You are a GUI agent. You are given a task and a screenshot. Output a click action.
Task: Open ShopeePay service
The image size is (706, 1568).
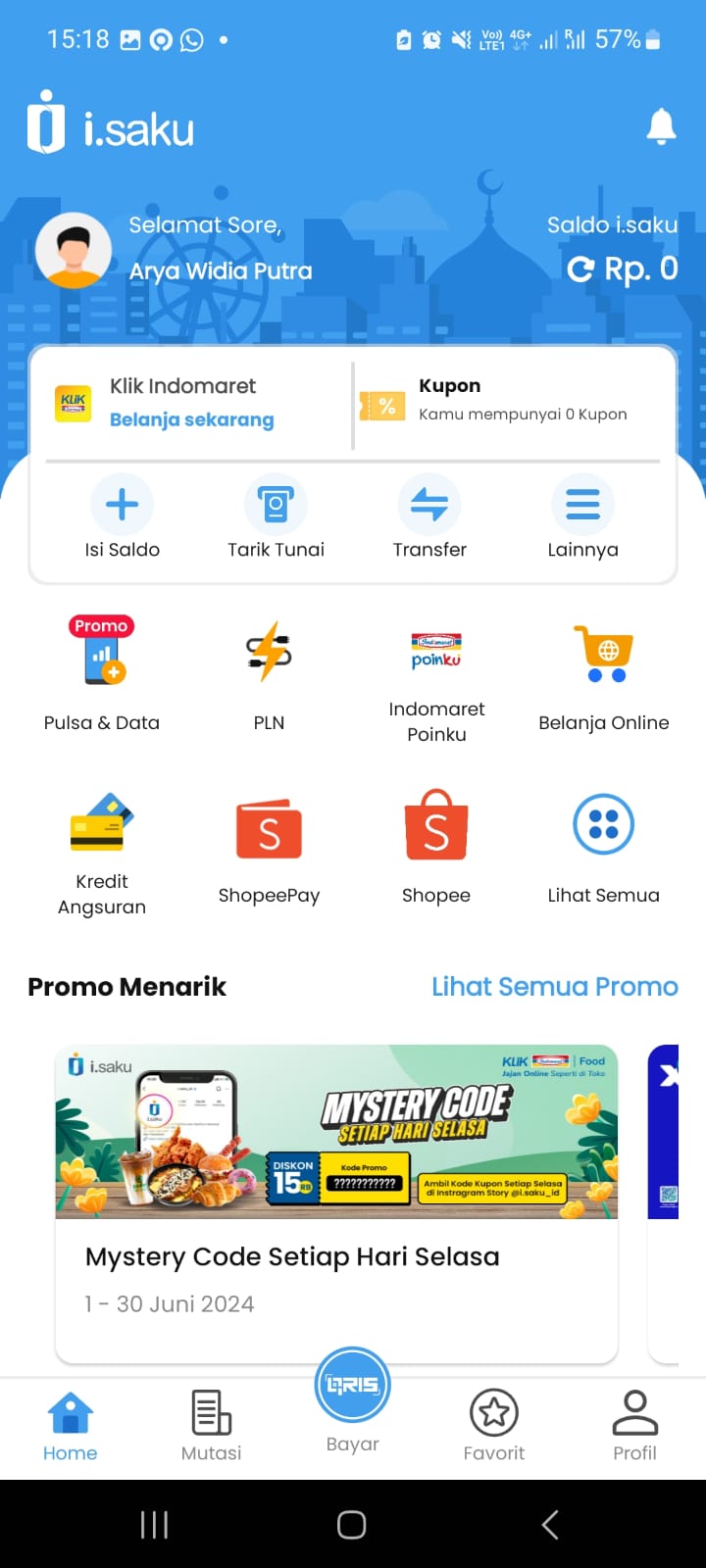[x=269, y=848]
